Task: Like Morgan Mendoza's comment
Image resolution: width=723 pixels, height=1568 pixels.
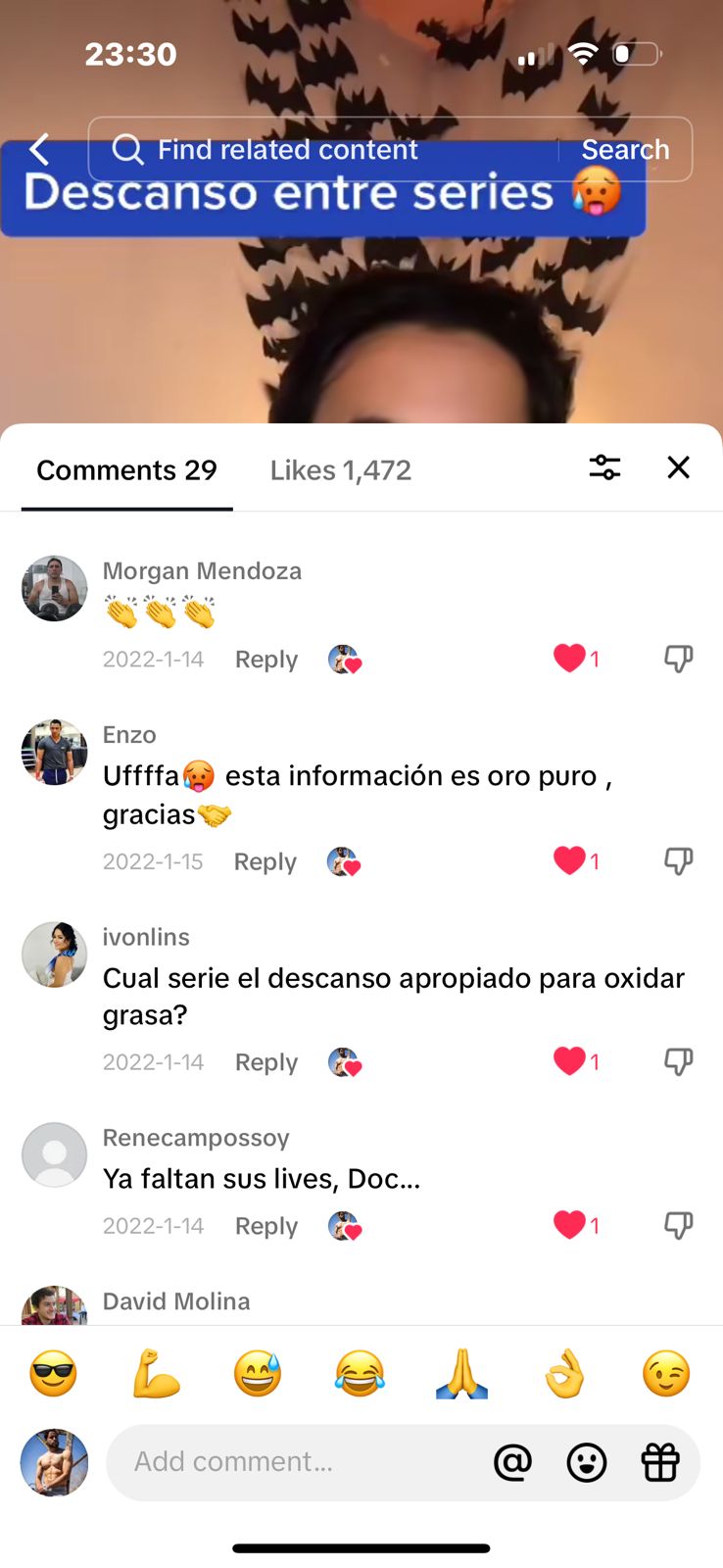Action: coord(570,658)
